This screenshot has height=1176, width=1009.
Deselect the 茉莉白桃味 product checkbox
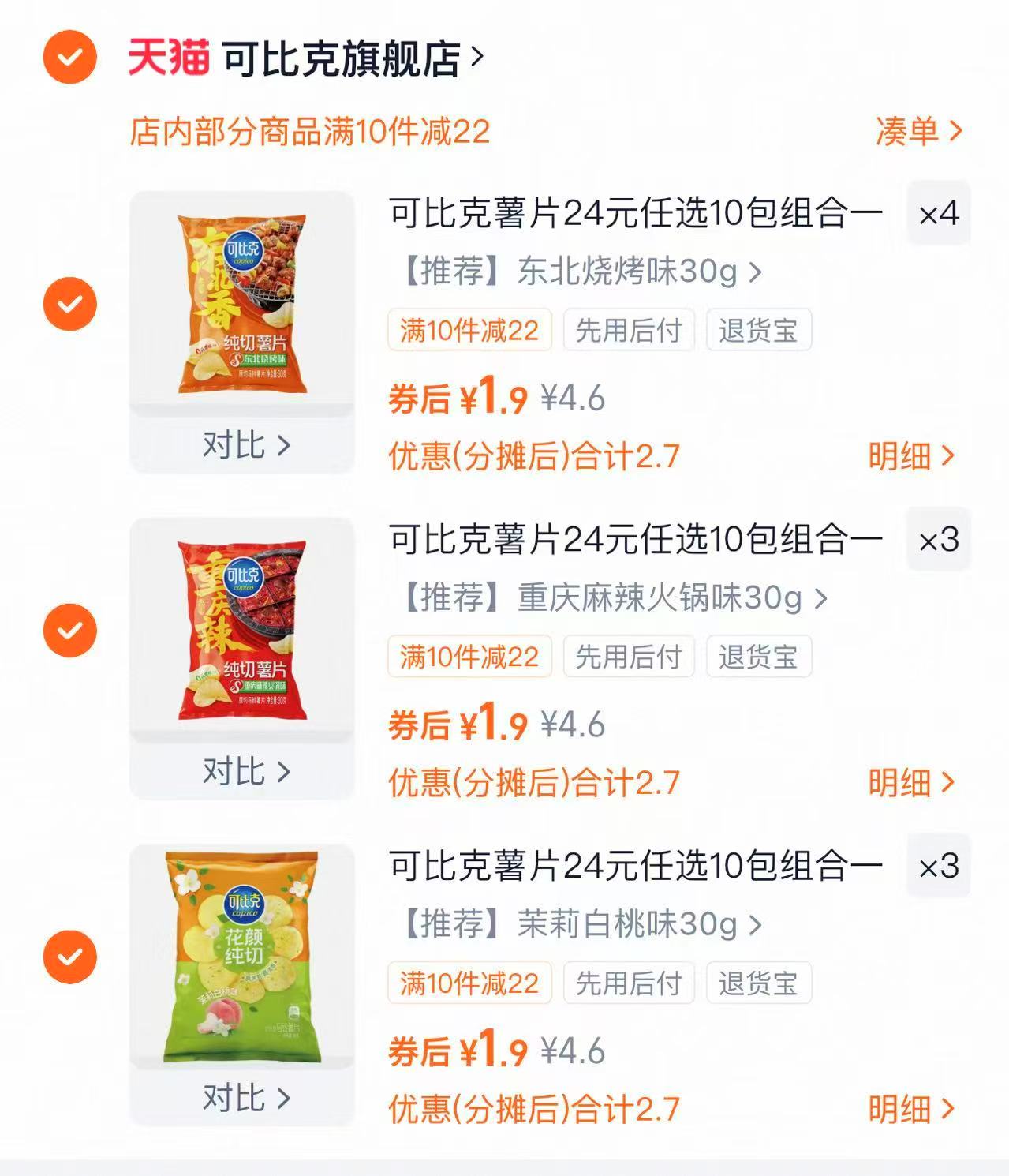pos(70,957)
